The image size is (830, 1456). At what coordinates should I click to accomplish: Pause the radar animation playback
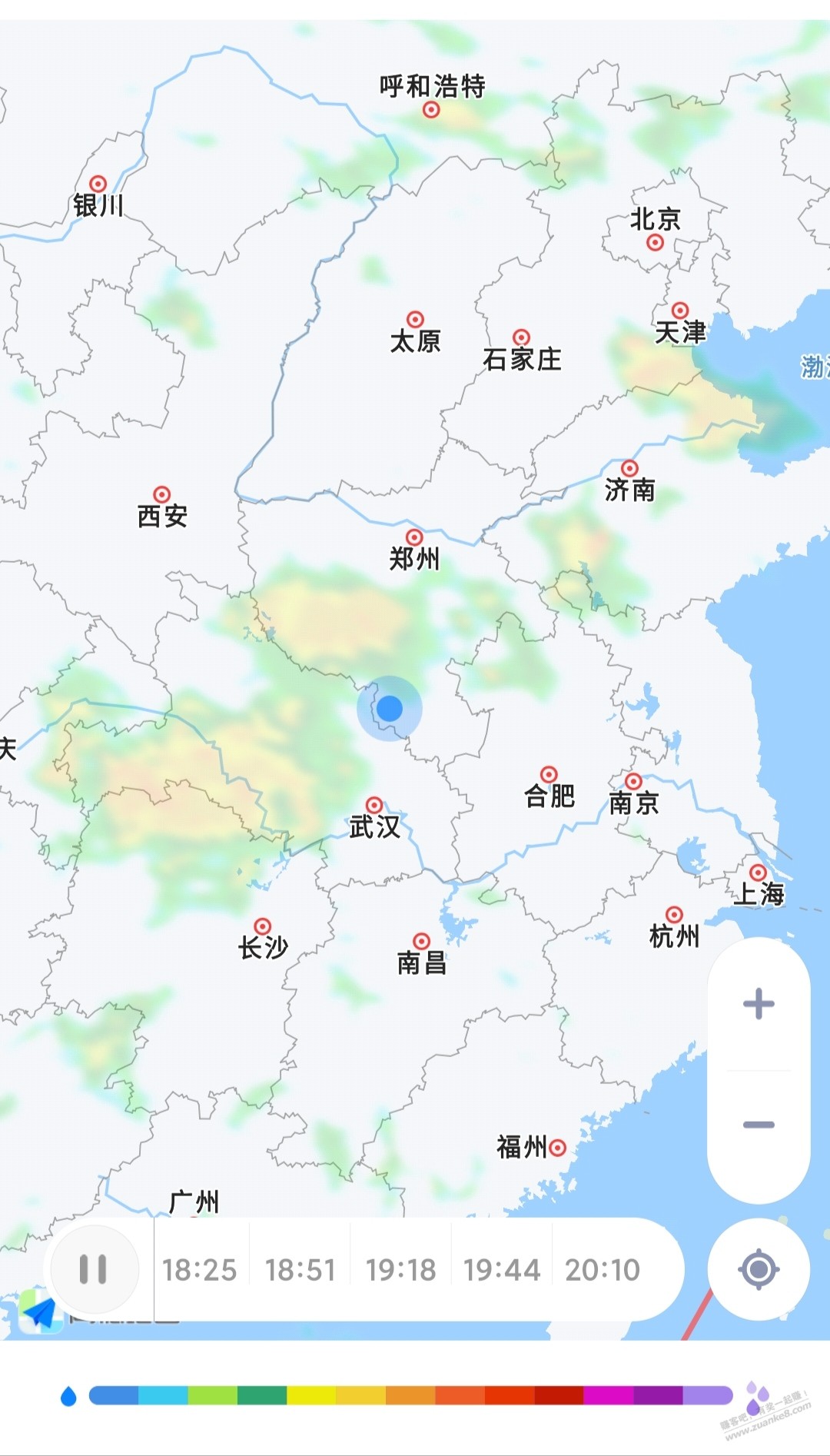(93, 1269)
